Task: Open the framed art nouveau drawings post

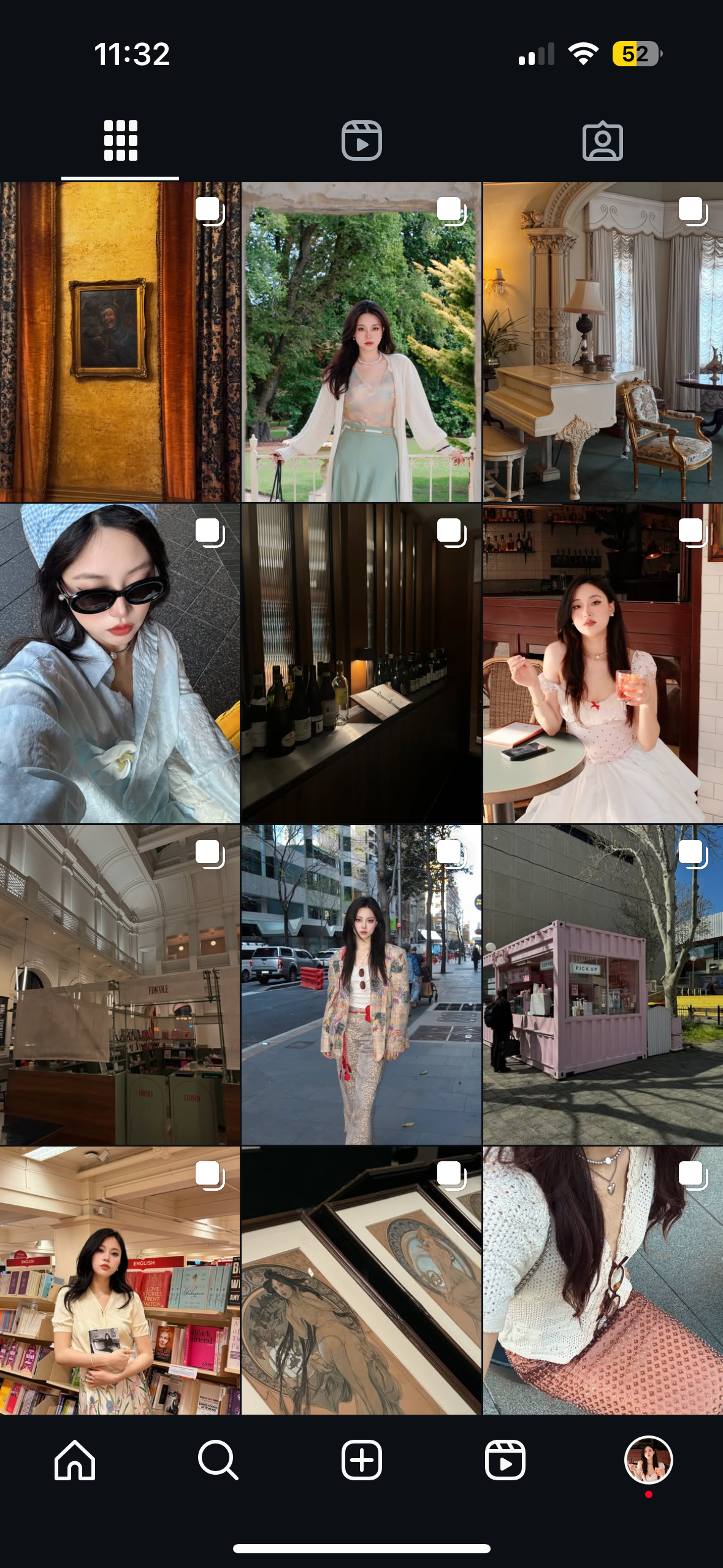Action: tap(361, 1280)
